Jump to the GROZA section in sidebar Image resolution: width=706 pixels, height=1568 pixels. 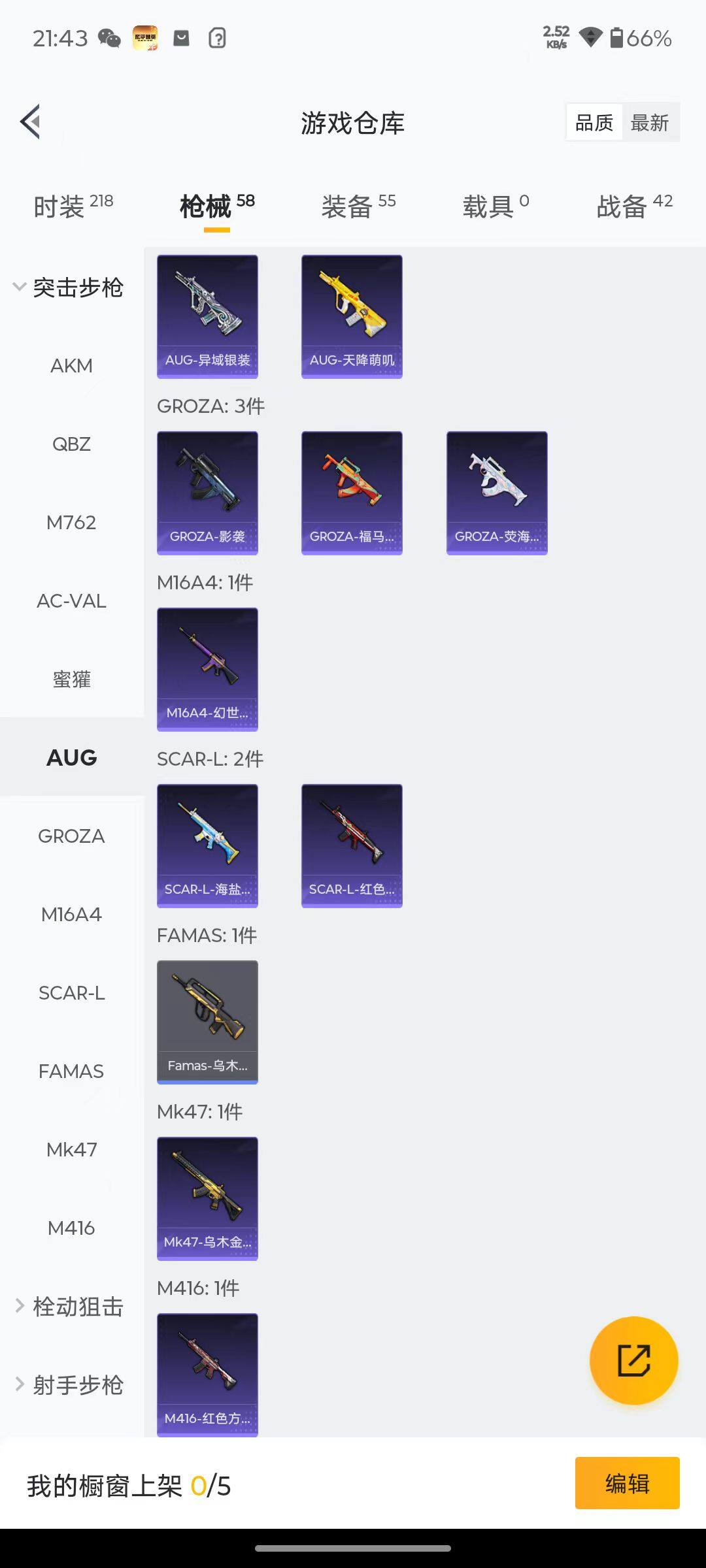71,836
